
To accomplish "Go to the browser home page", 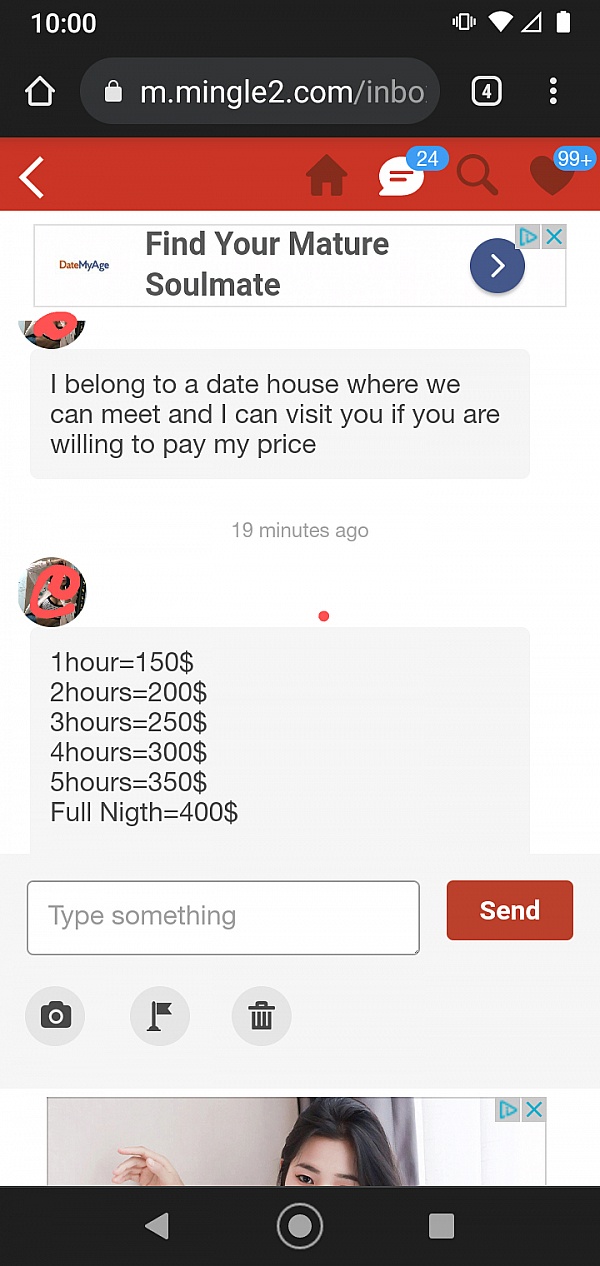I will click(40, 92).
